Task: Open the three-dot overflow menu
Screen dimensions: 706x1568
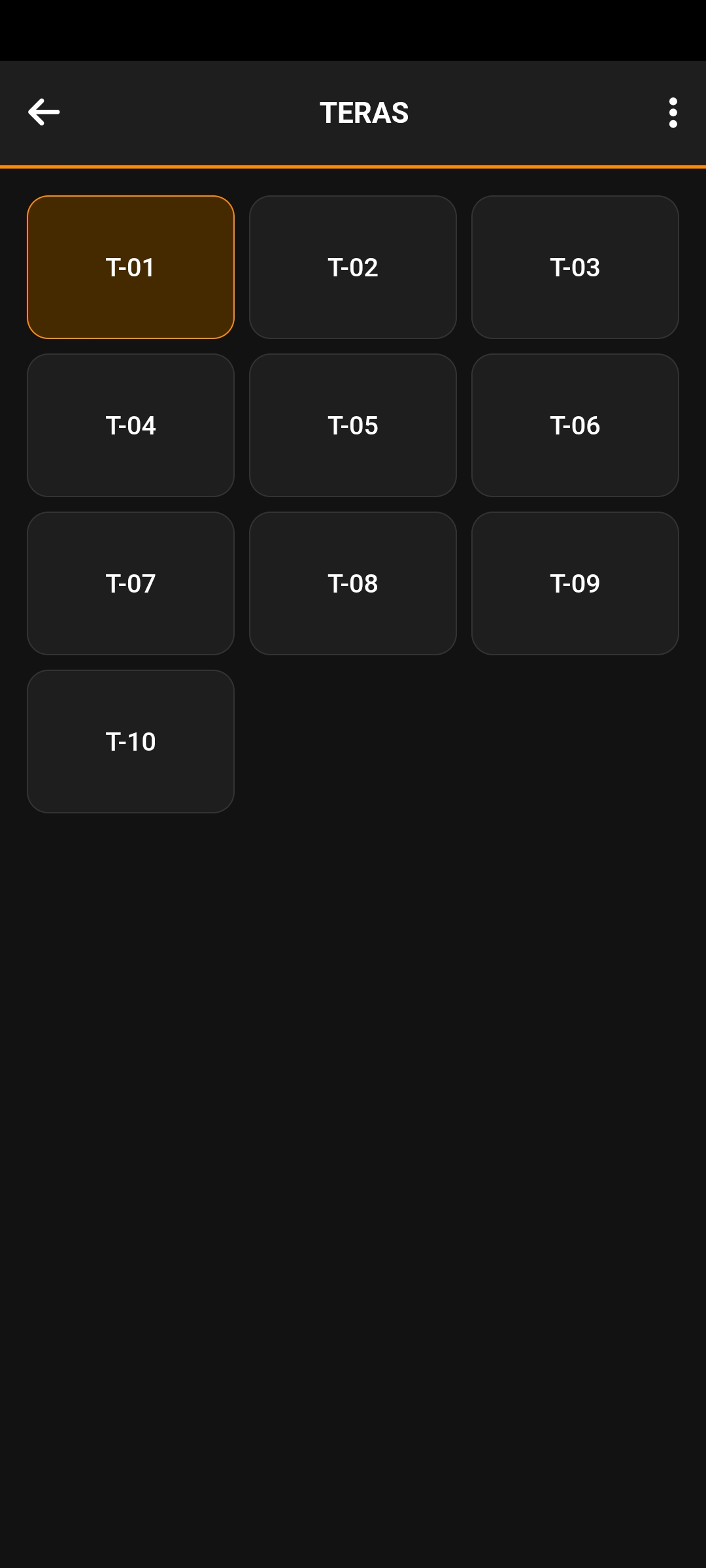Action: tap(673, 112)
